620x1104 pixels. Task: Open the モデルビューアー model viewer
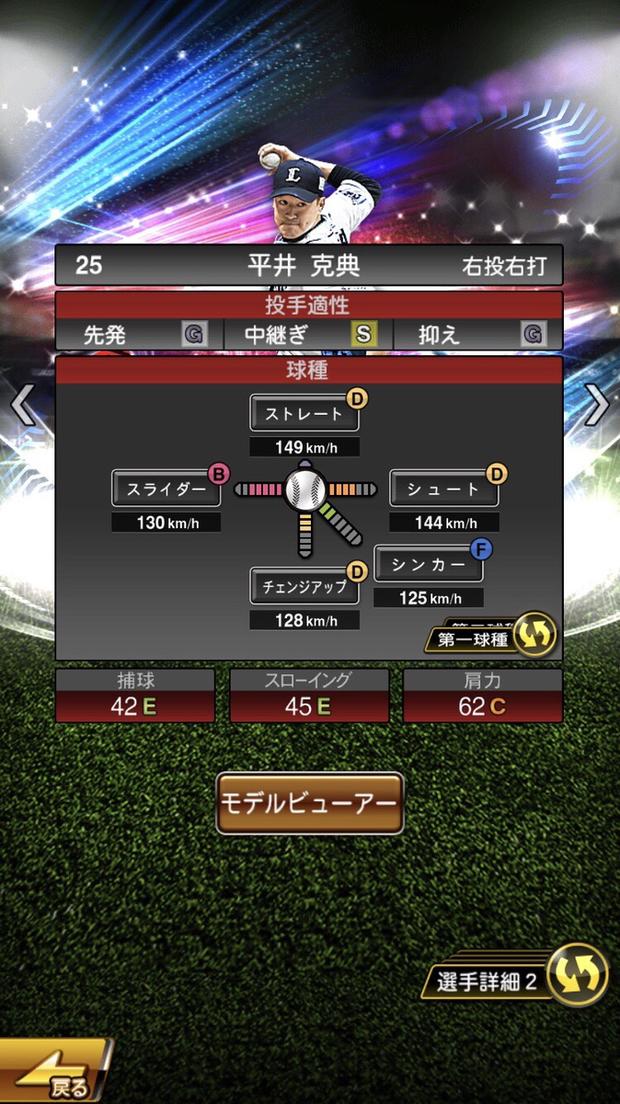(x=310, y=803)
